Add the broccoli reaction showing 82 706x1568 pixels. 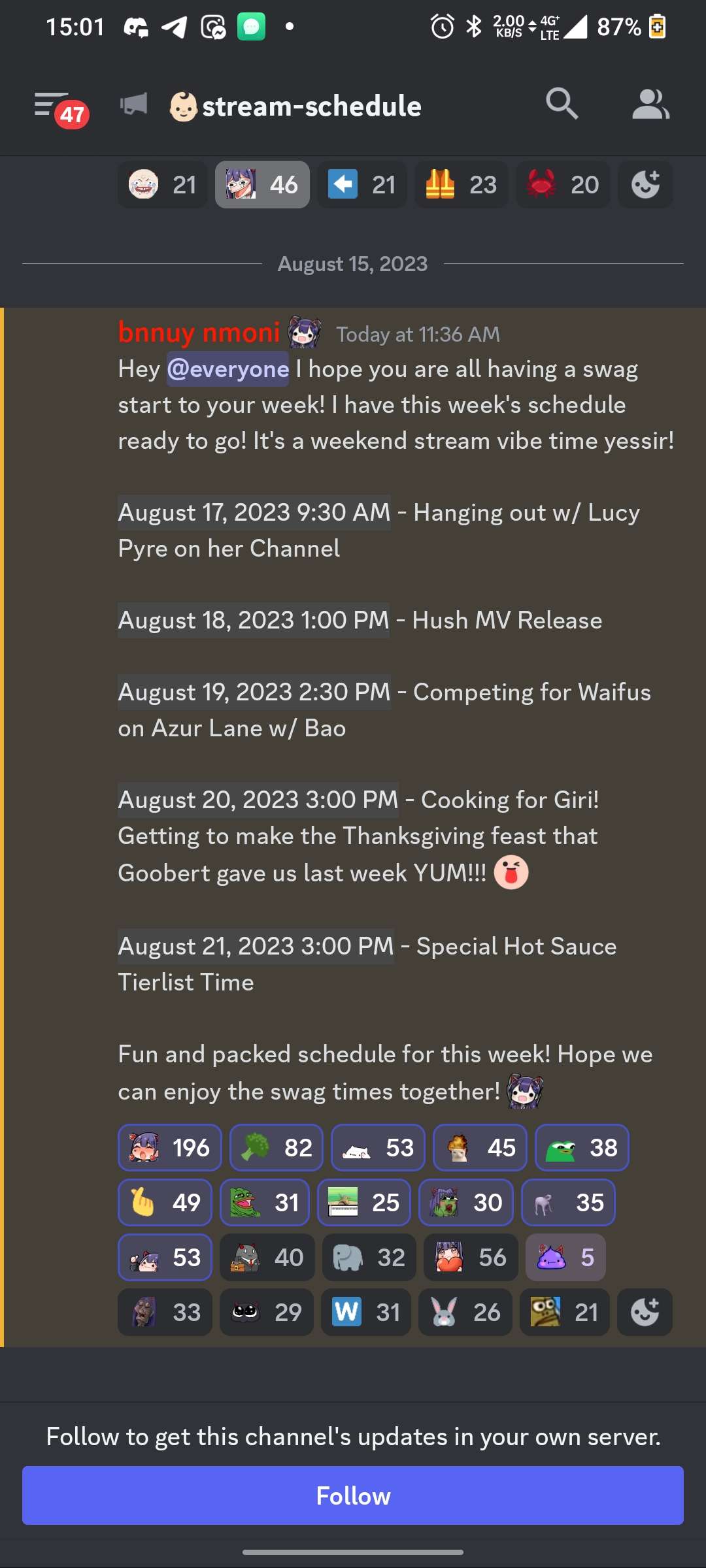tap(277, 1148)
